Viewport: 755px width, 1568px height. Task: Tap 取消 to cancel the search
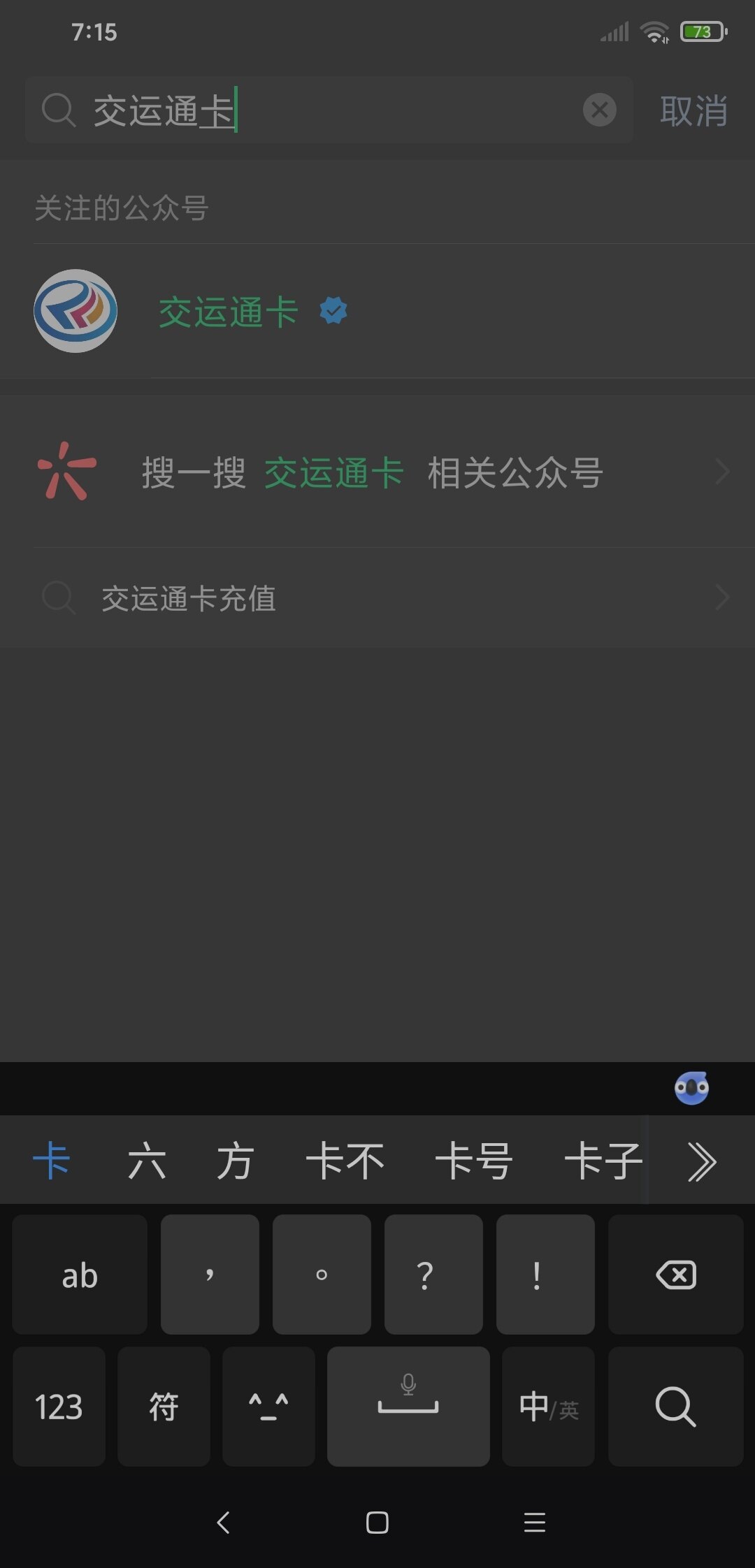(x=693, y=111)
